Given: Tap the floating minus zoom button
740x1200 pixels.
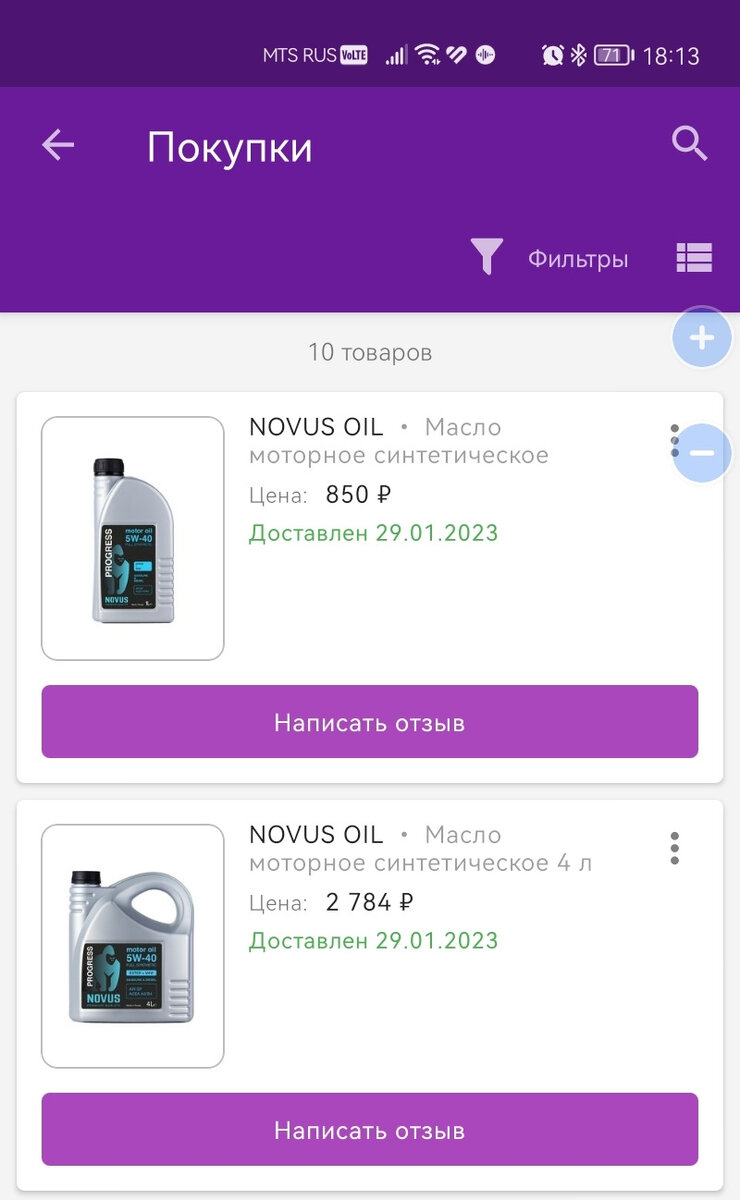Looking at the screenshot, I should tap(702, 453).
